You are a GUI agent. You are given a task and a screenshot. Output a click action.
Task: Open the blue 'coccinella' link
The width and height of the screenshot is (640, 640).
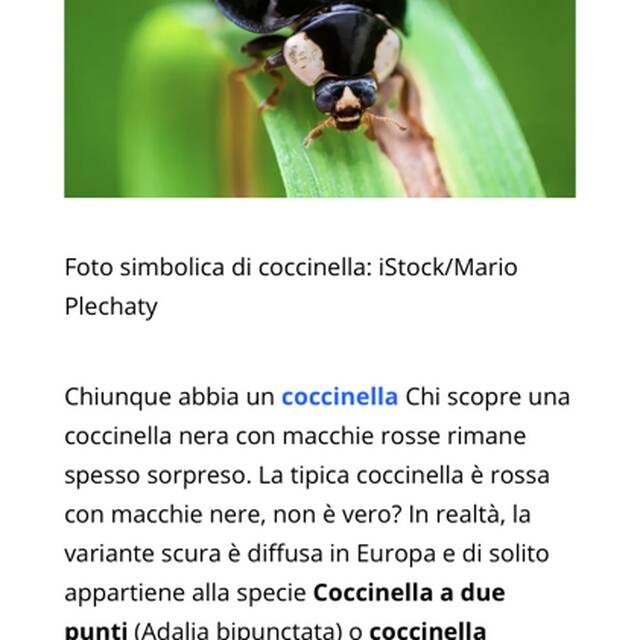pos(339,397)
